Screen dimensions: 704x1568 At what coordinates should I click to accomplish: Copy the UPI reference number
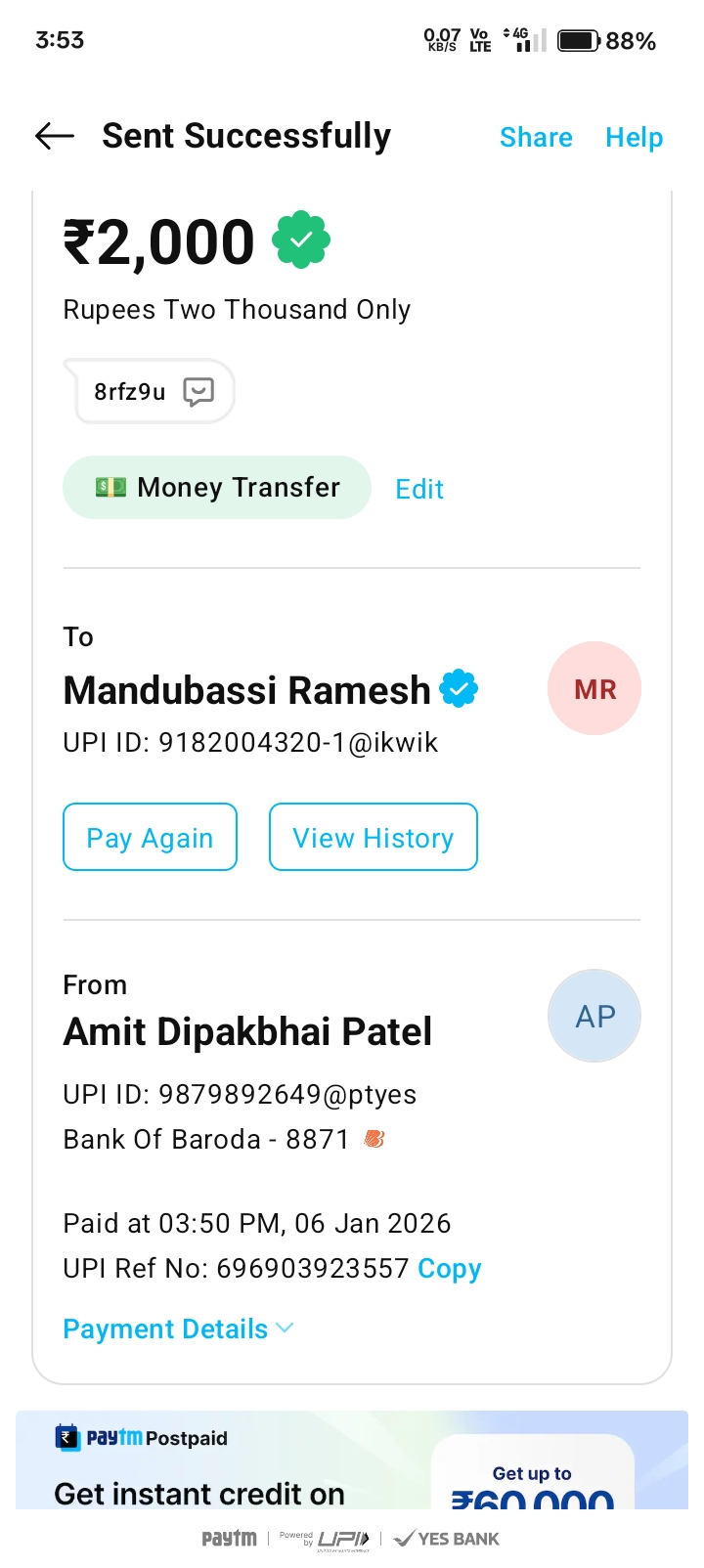(449, 1268)
